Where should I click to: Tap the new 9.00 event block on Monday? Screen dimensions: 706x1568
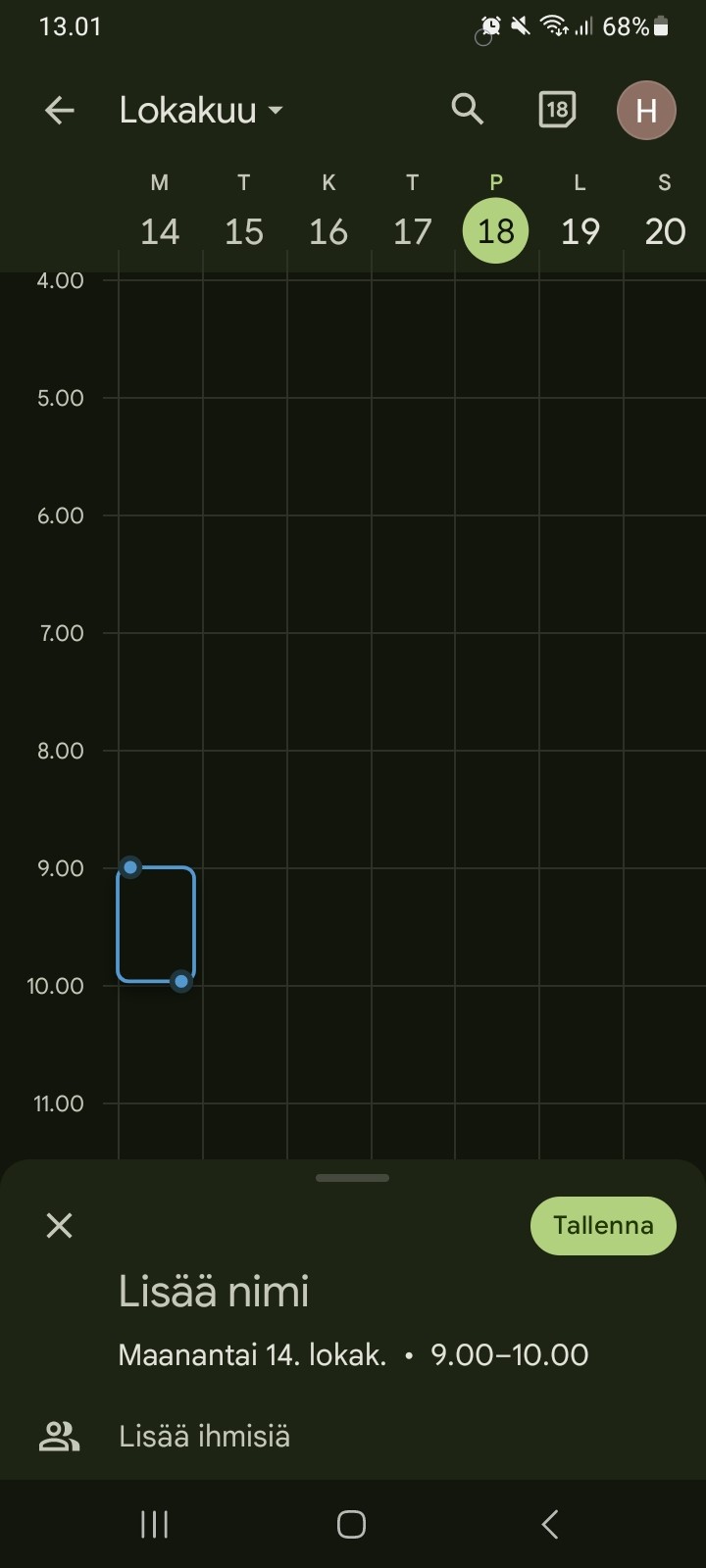point(156,924)
